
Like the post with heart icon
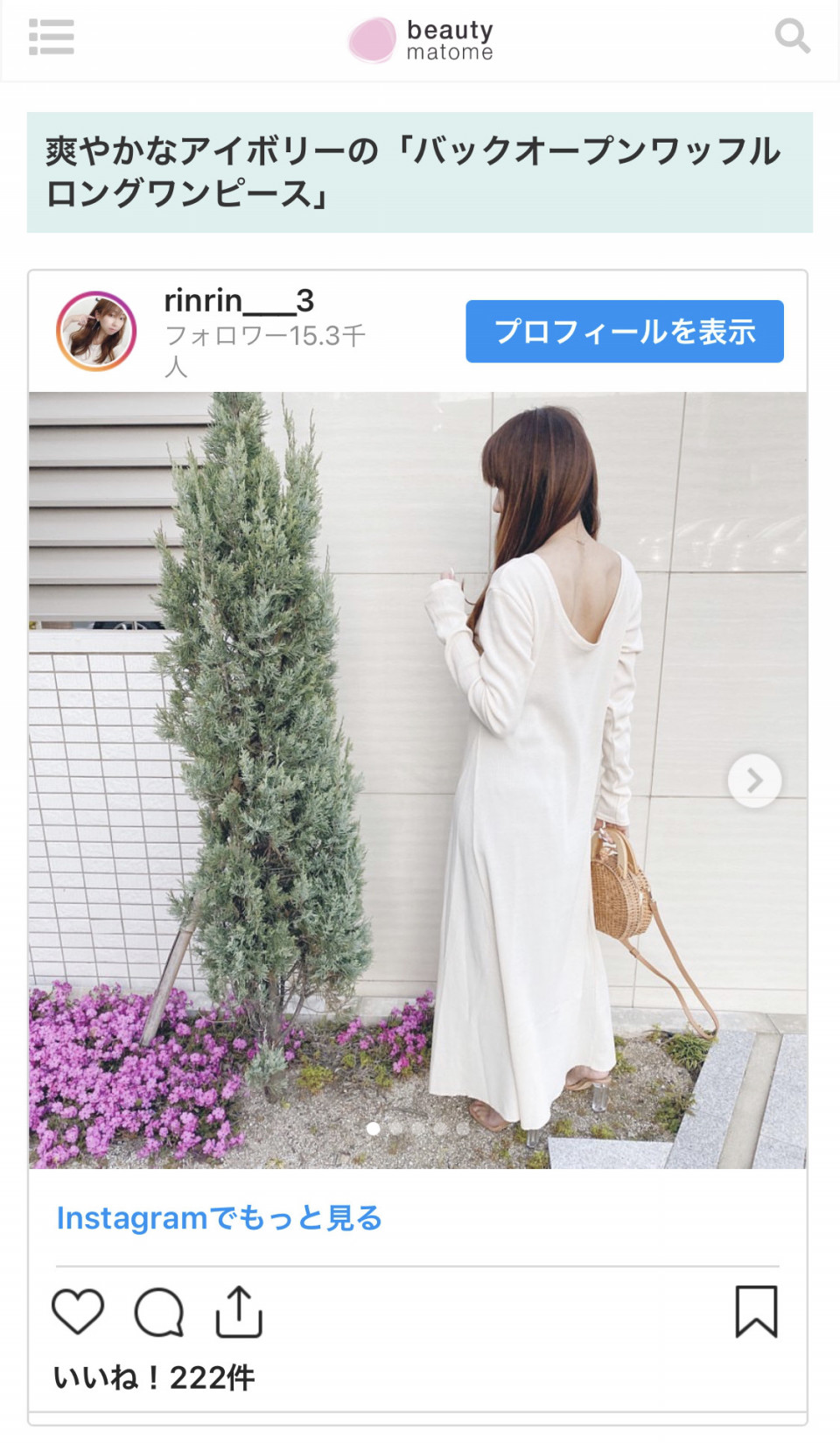(78, 1312)
